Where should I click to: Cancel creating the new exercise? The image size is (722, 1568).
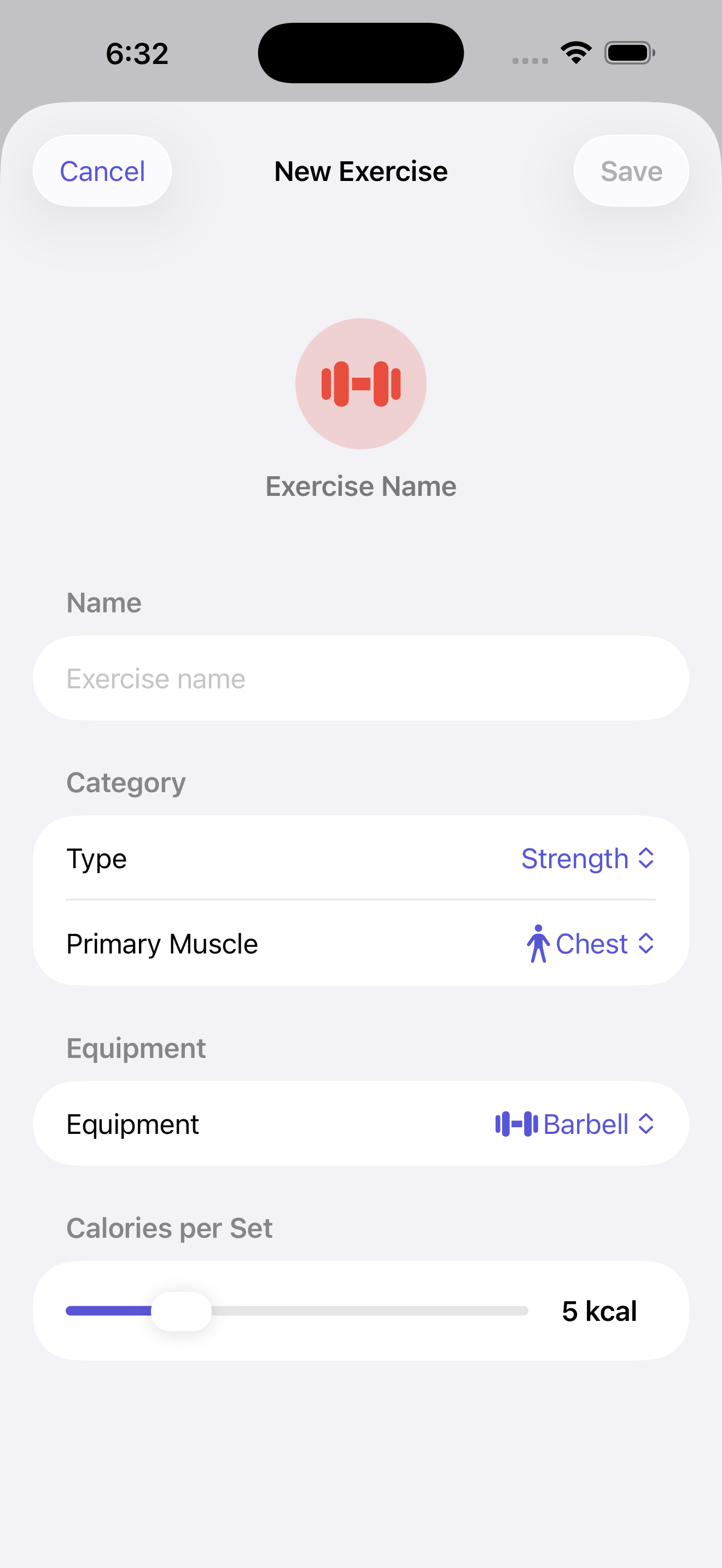tap(102, 171)
